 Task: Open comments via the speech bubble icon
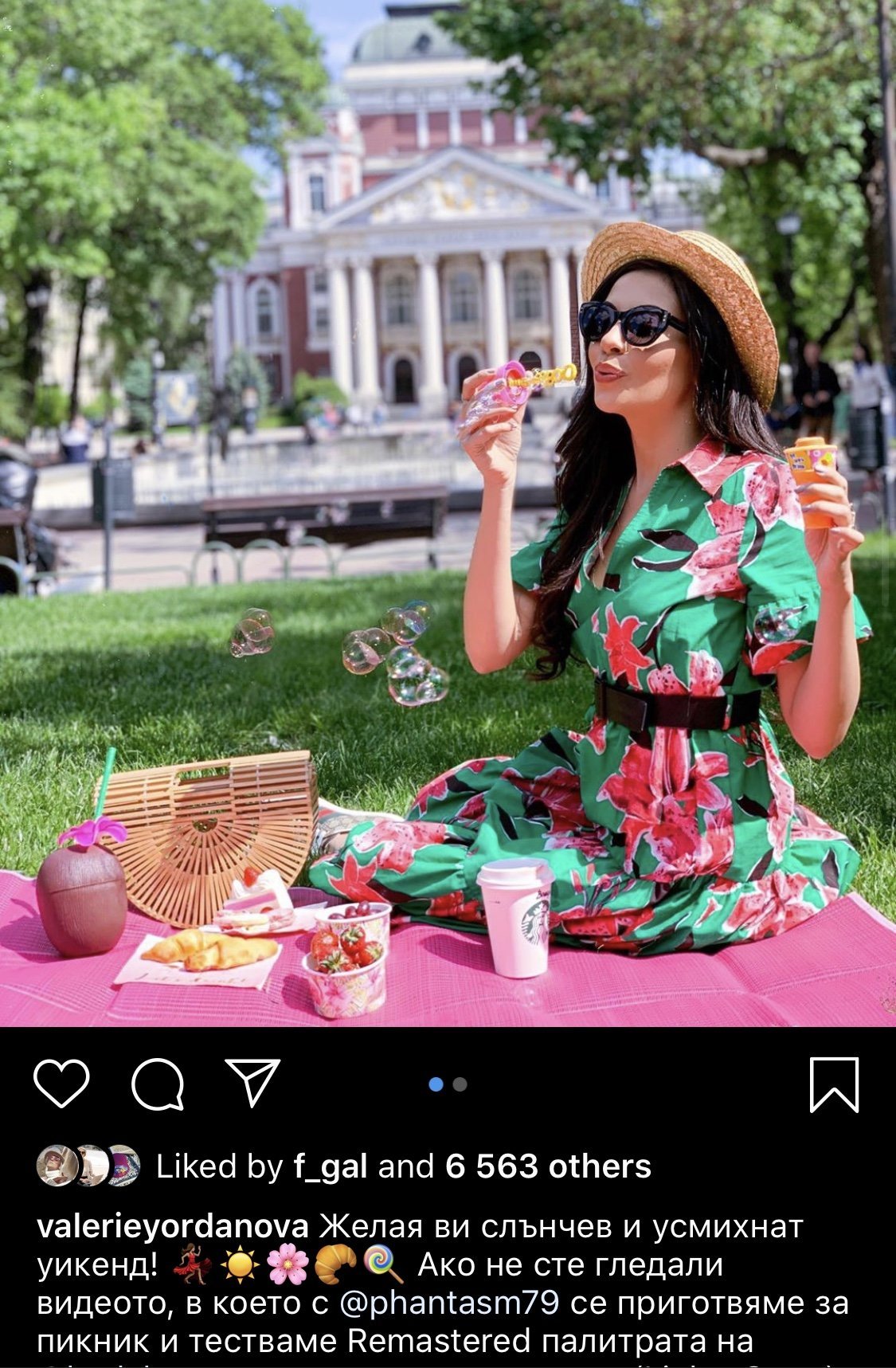click(x=158, y=1084)
